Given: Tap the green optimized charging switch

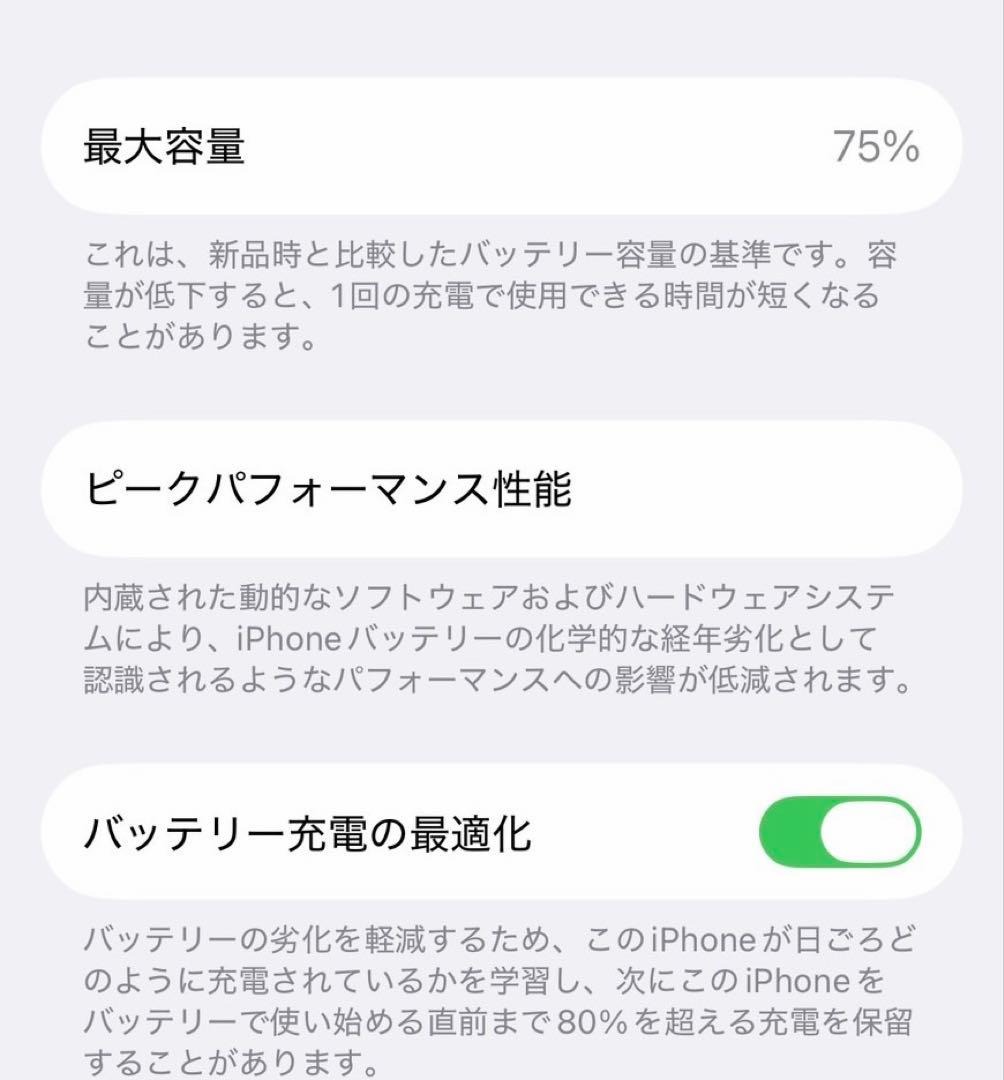Looking at the screenshot, I should [842, 831].
